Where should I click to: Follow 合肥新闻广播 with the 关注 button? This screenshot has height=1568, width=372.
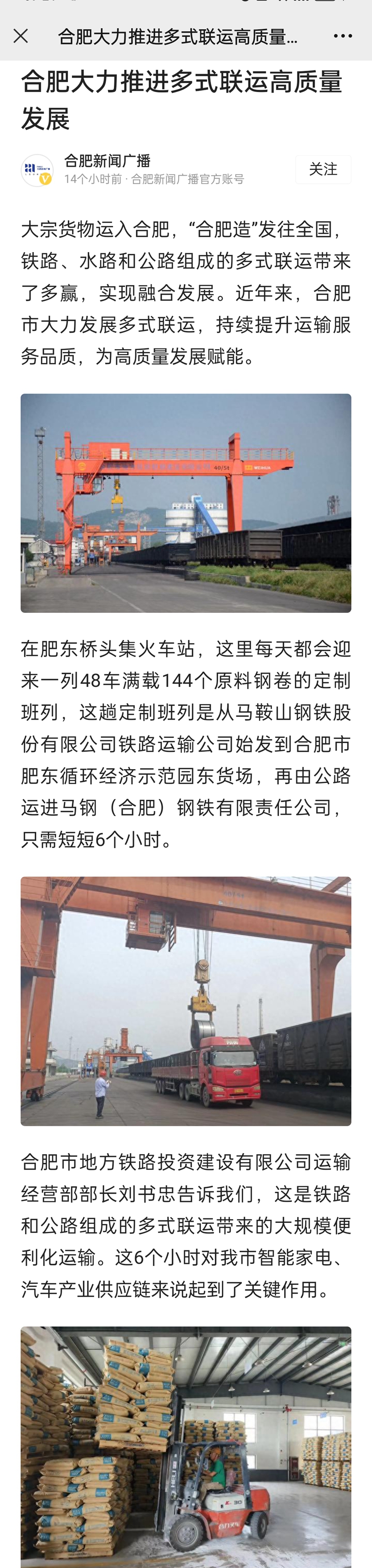coord(323,169)
